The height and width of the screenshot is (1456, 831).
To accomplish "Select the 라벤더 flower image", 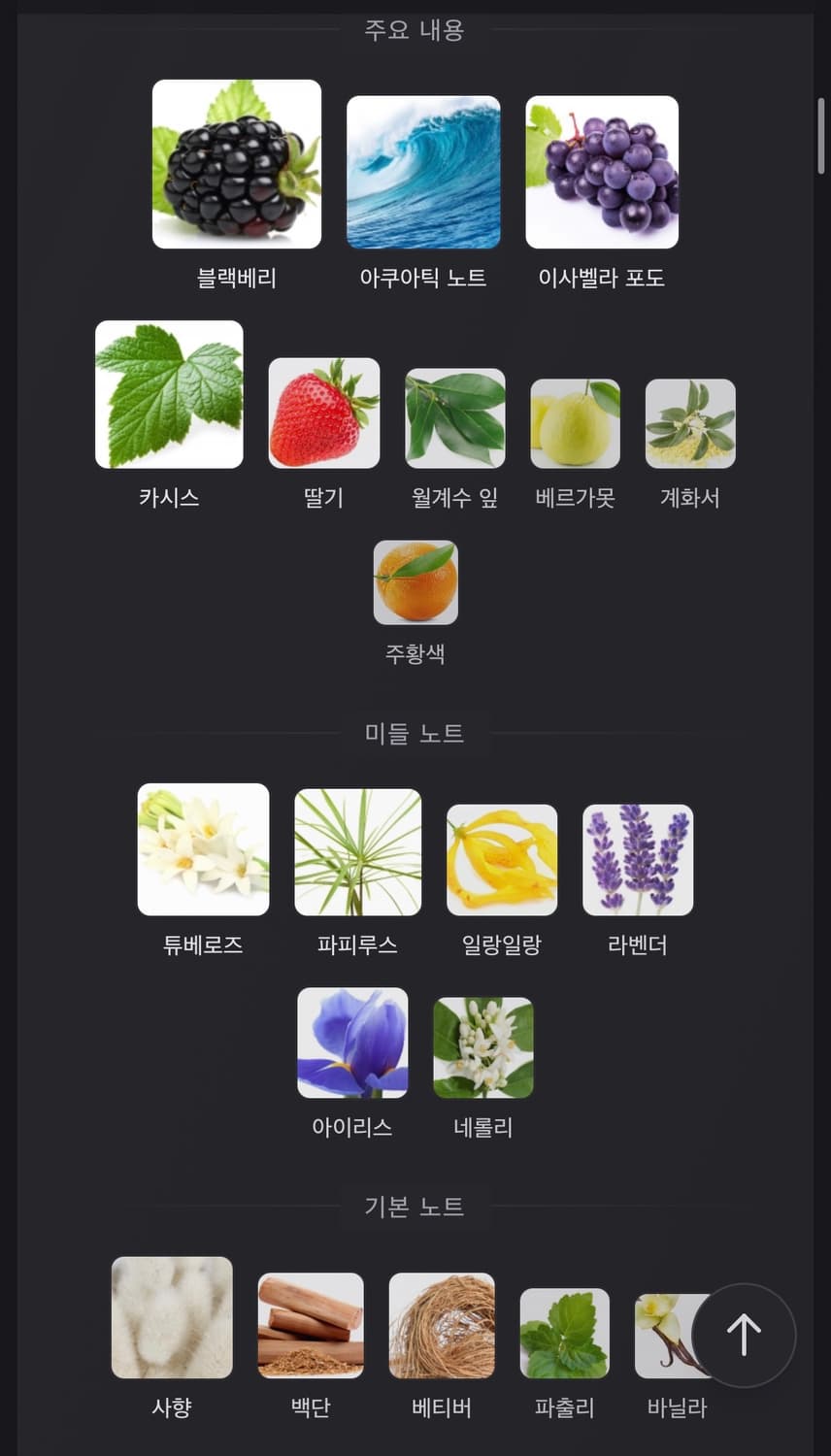I will click(638, 860).
